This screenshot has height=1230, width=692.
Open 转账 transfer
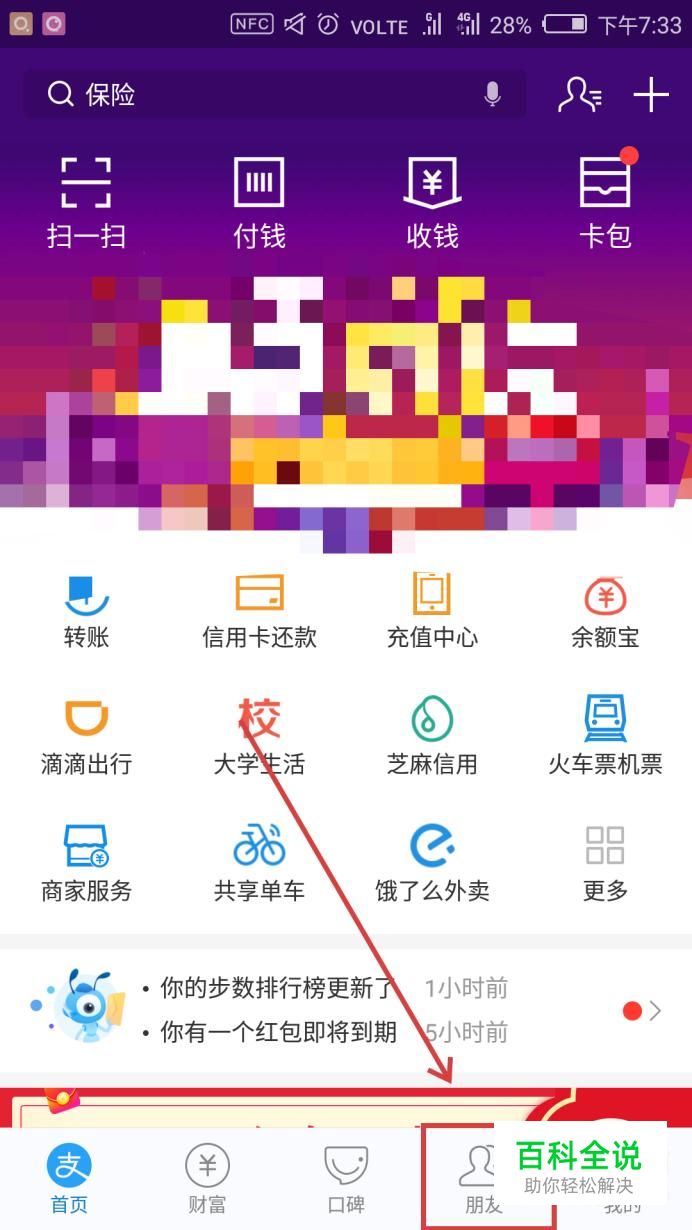pyautogui.click(x=86, y=611)
